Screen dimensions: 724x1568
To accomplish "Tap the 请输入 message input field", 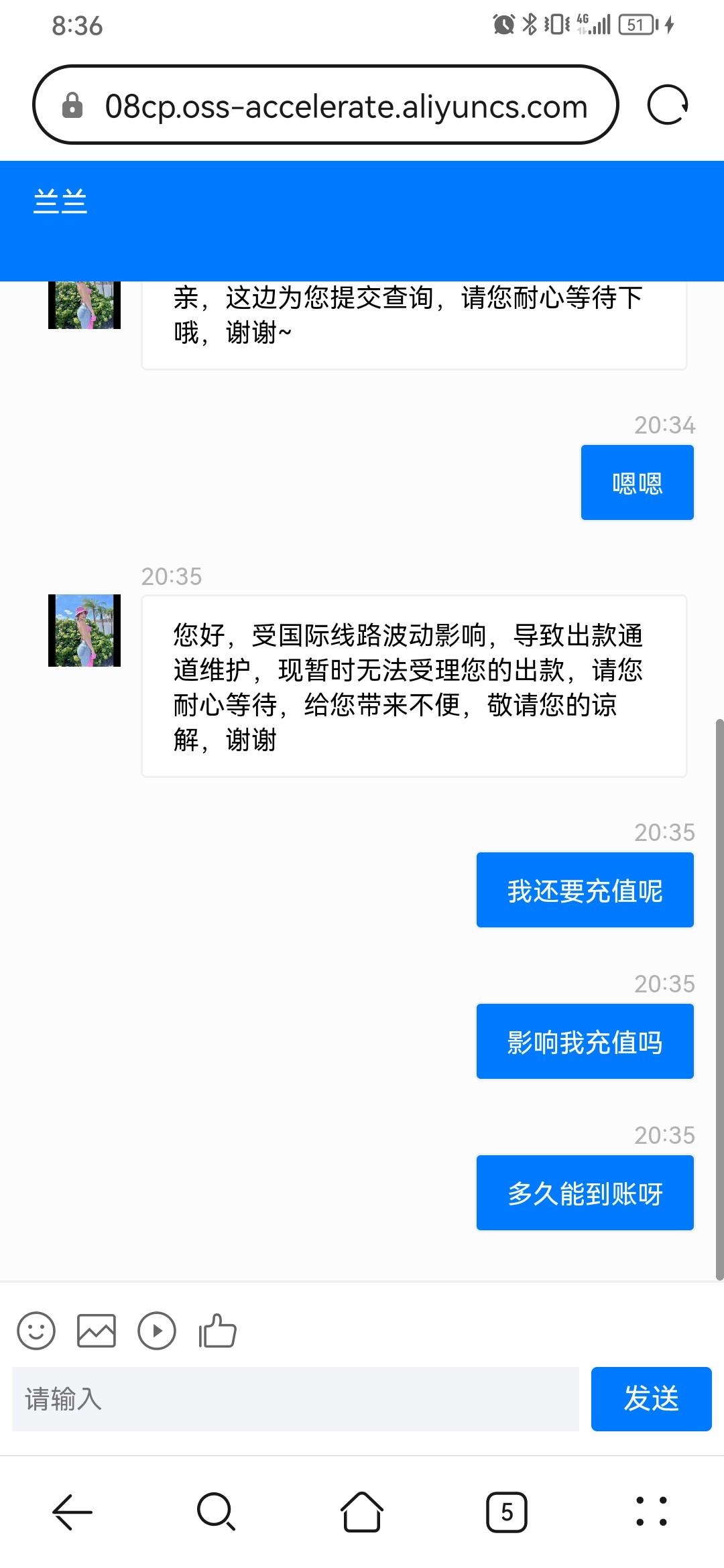I will (x=295, y=1399).
